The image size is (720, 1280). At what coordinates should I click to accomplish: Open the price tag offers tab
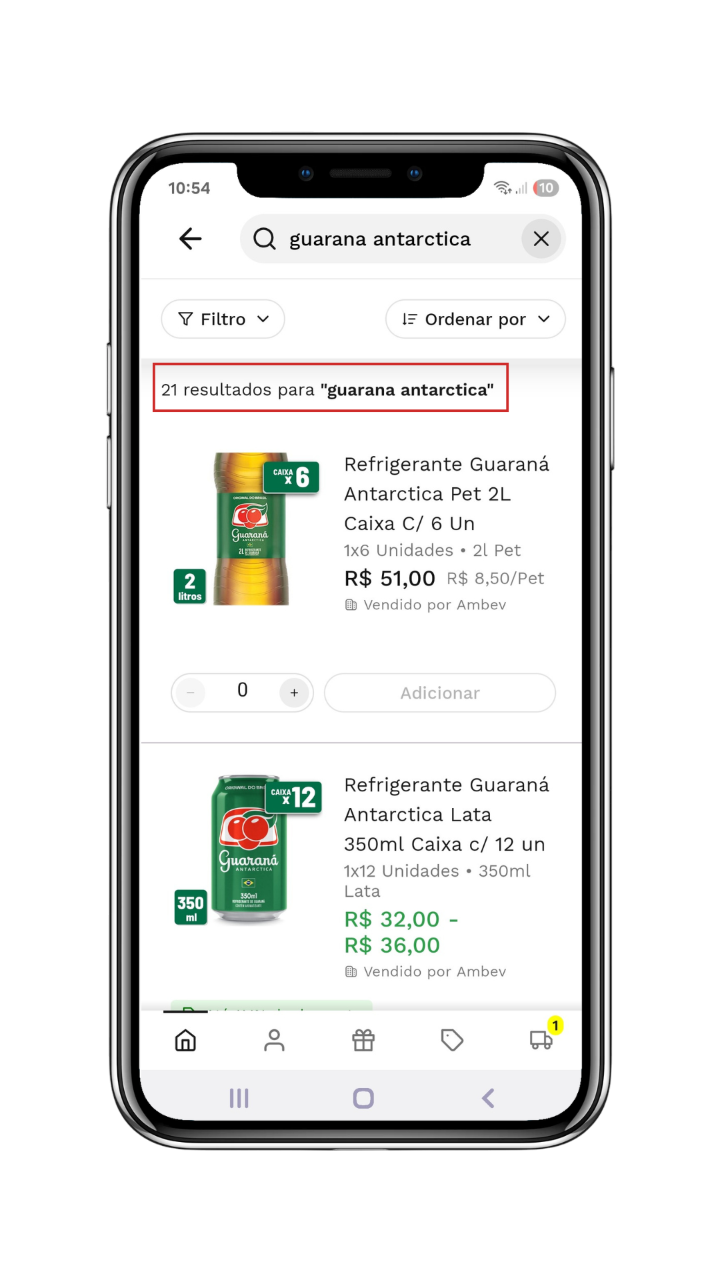pyautogui.click(x=452, y=1041)
